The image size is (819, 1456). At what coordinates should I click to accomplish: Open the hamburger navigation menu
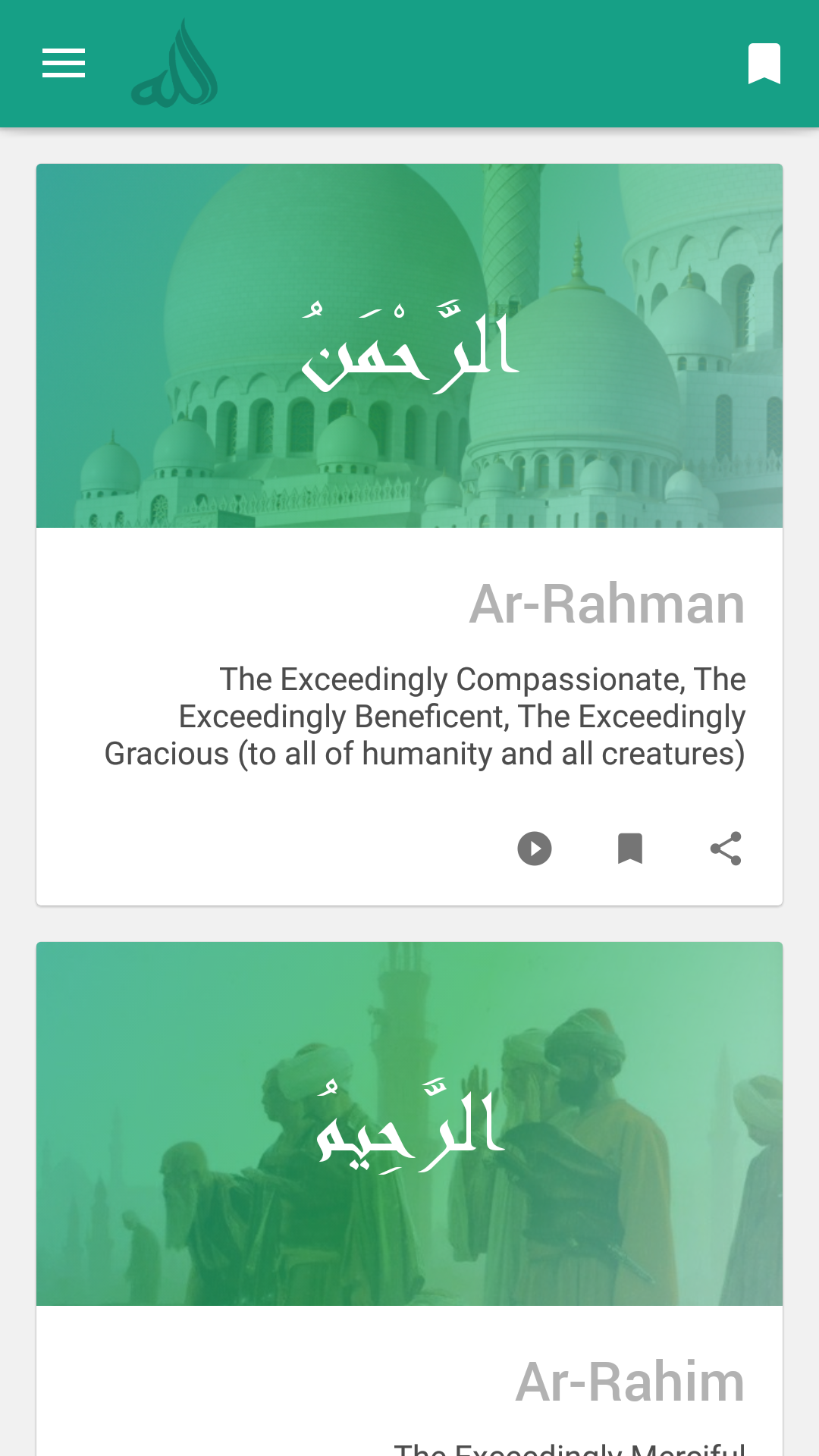click(64, 63)
